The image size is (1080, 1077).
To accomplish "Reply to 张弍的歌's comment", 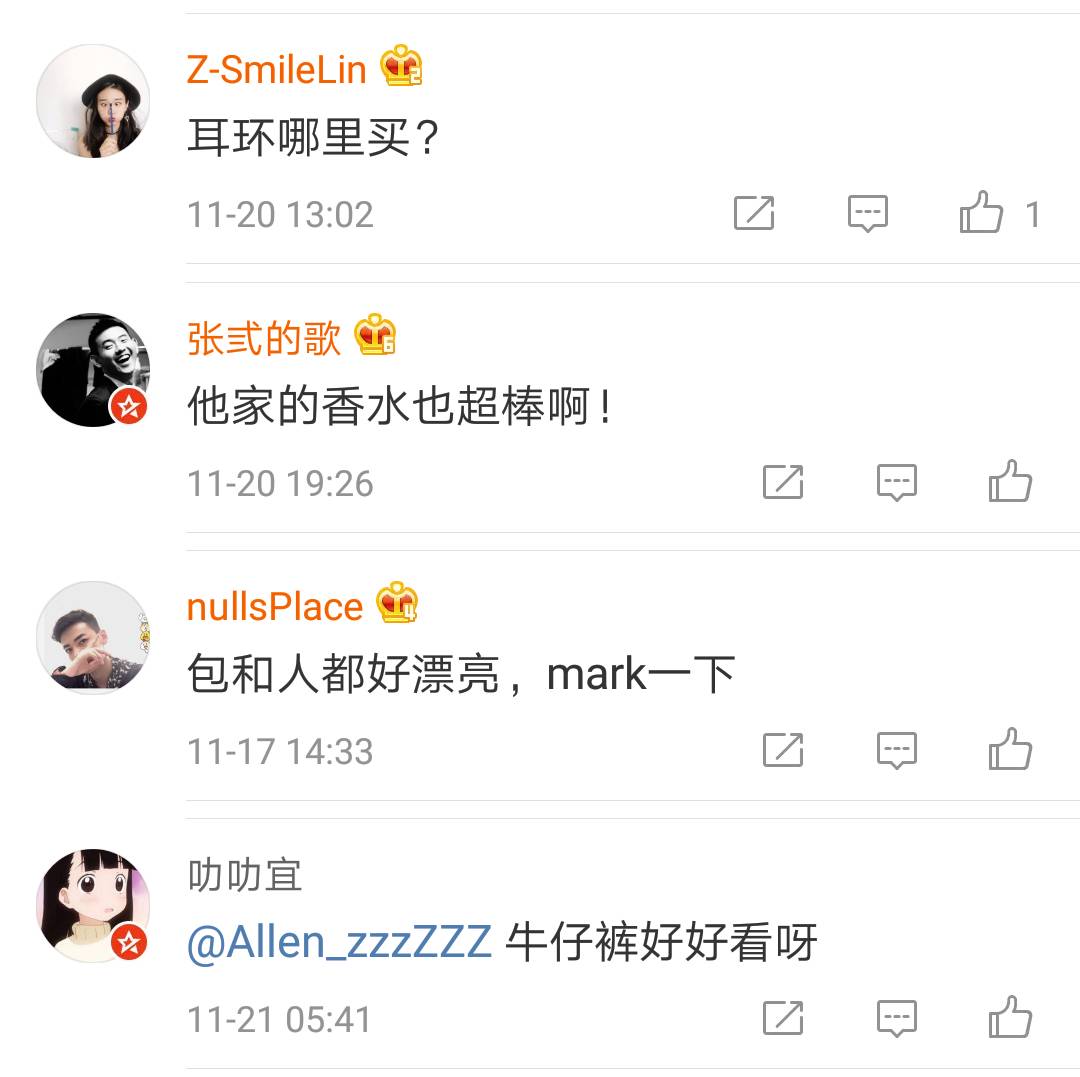I will [x=896, y=482].
